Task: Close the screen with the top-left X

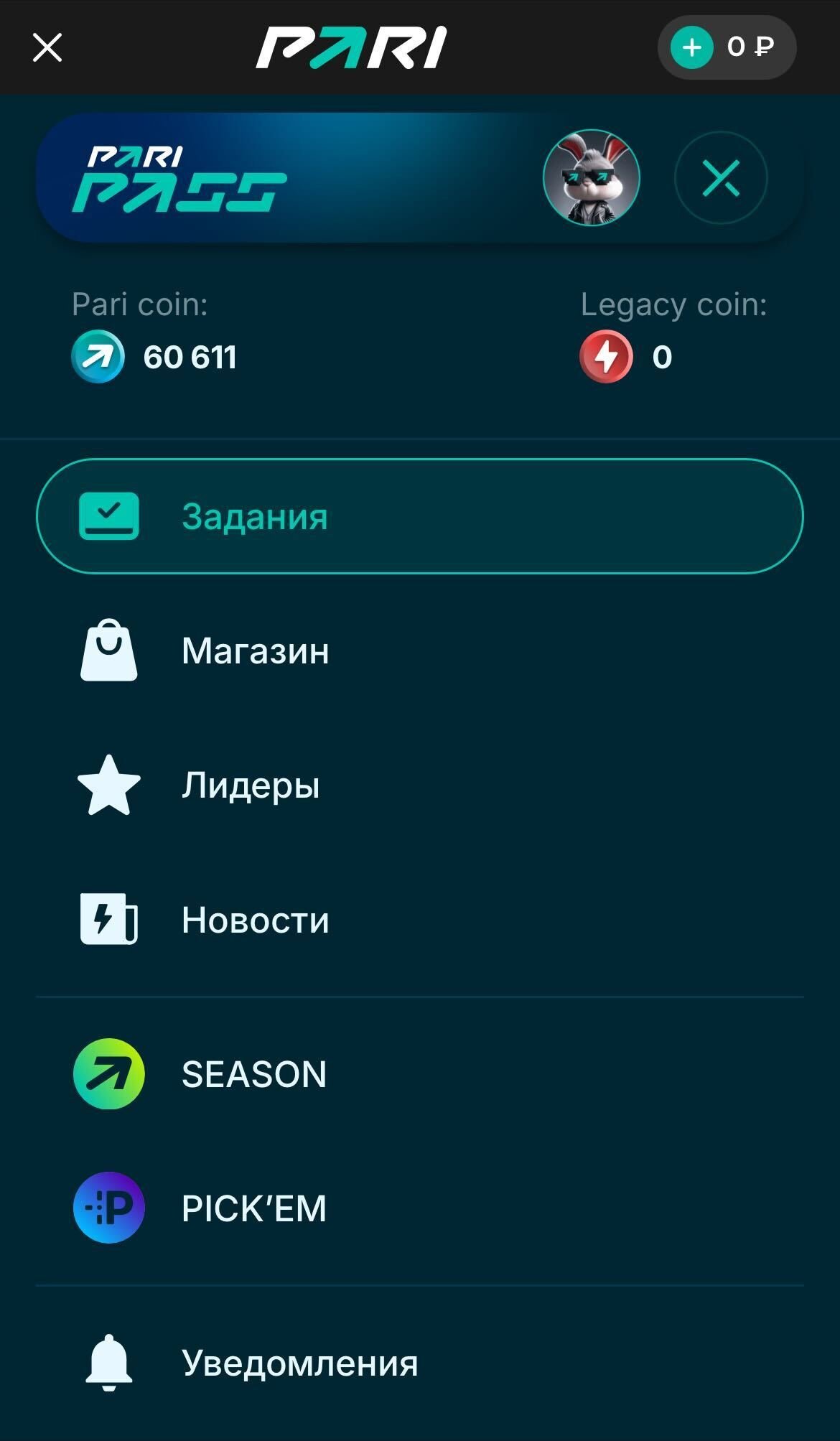Action: [x=47, y=48]
